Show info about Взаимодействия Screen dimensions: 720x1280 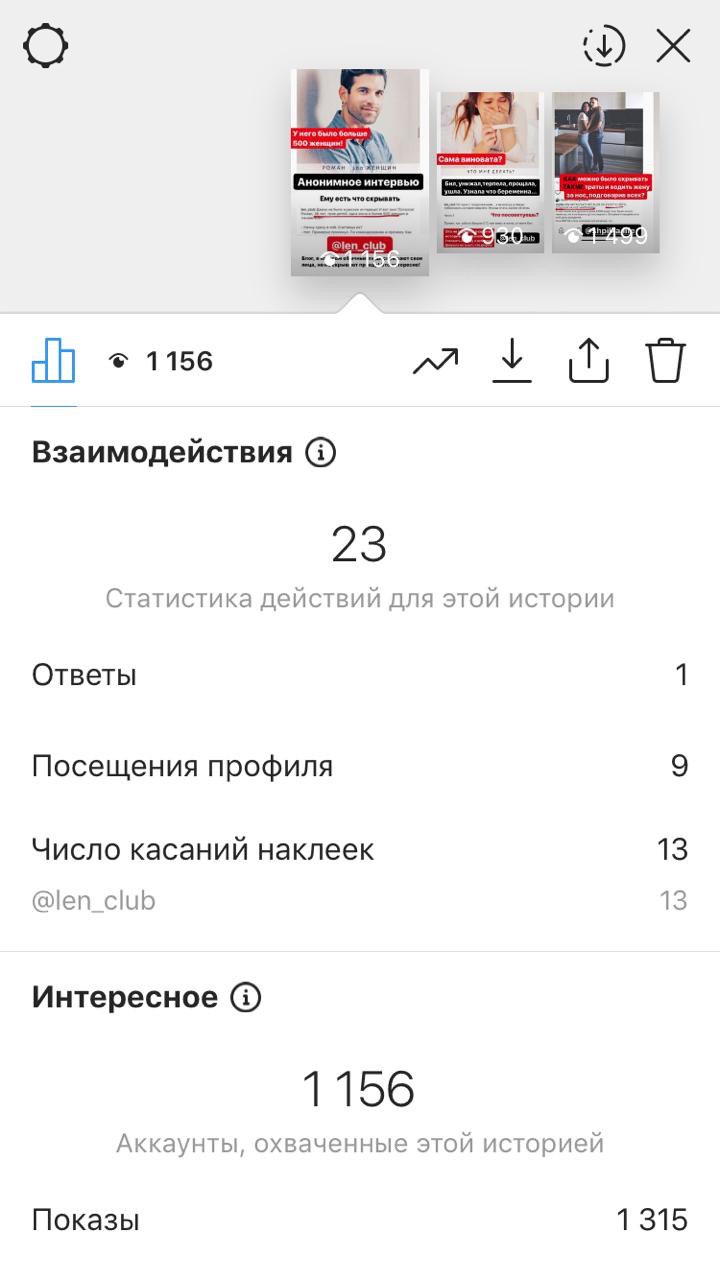[x=321, y=453]
